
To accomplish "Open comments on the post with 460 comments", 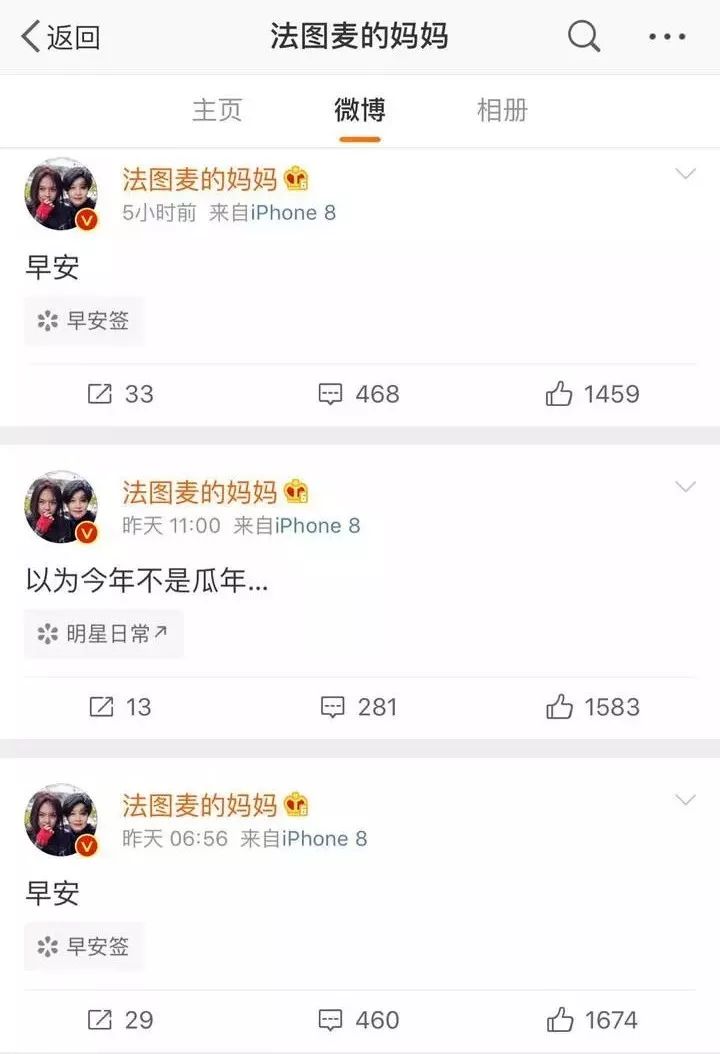I will [359, 1020].
